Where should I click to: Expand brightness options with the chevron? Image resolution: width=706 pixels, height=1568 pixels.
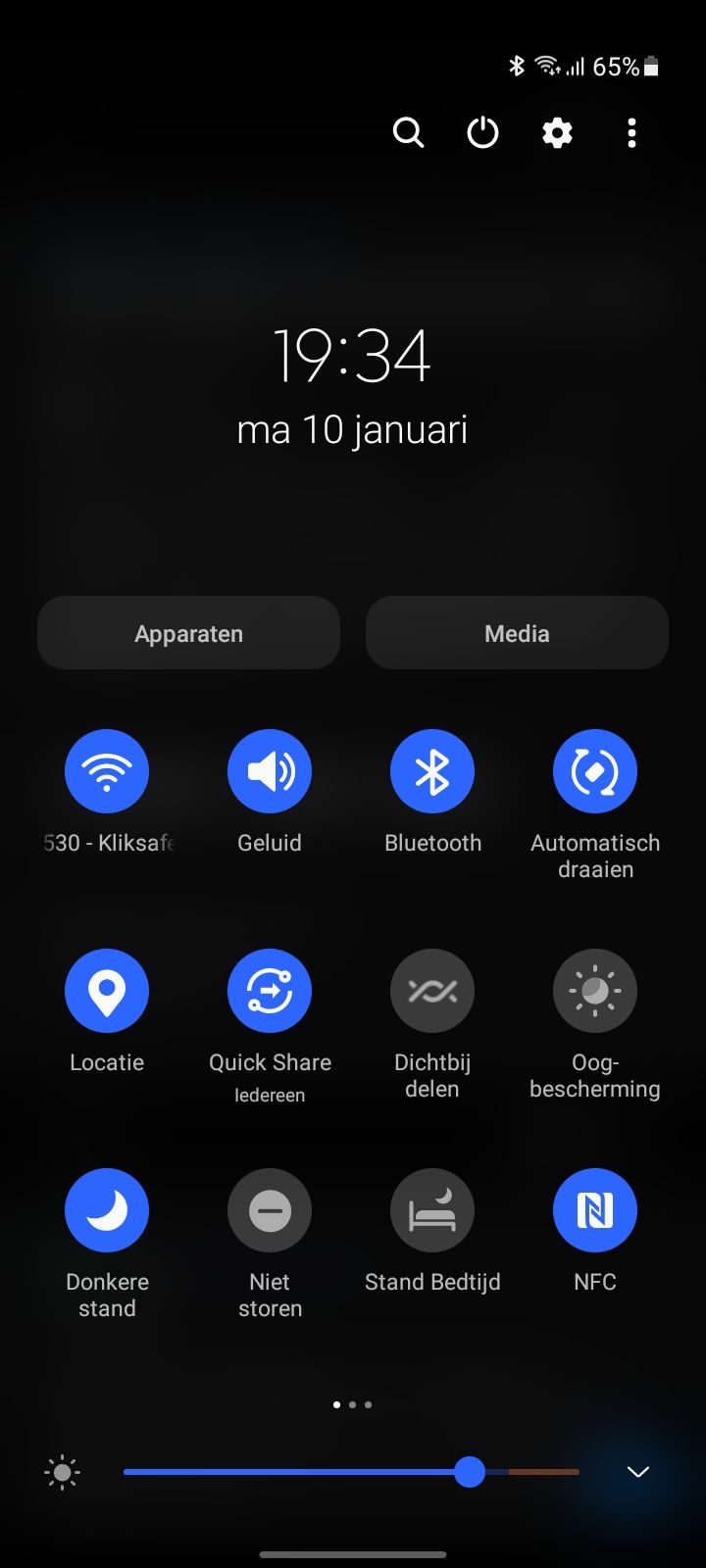tap(638, 1472)
